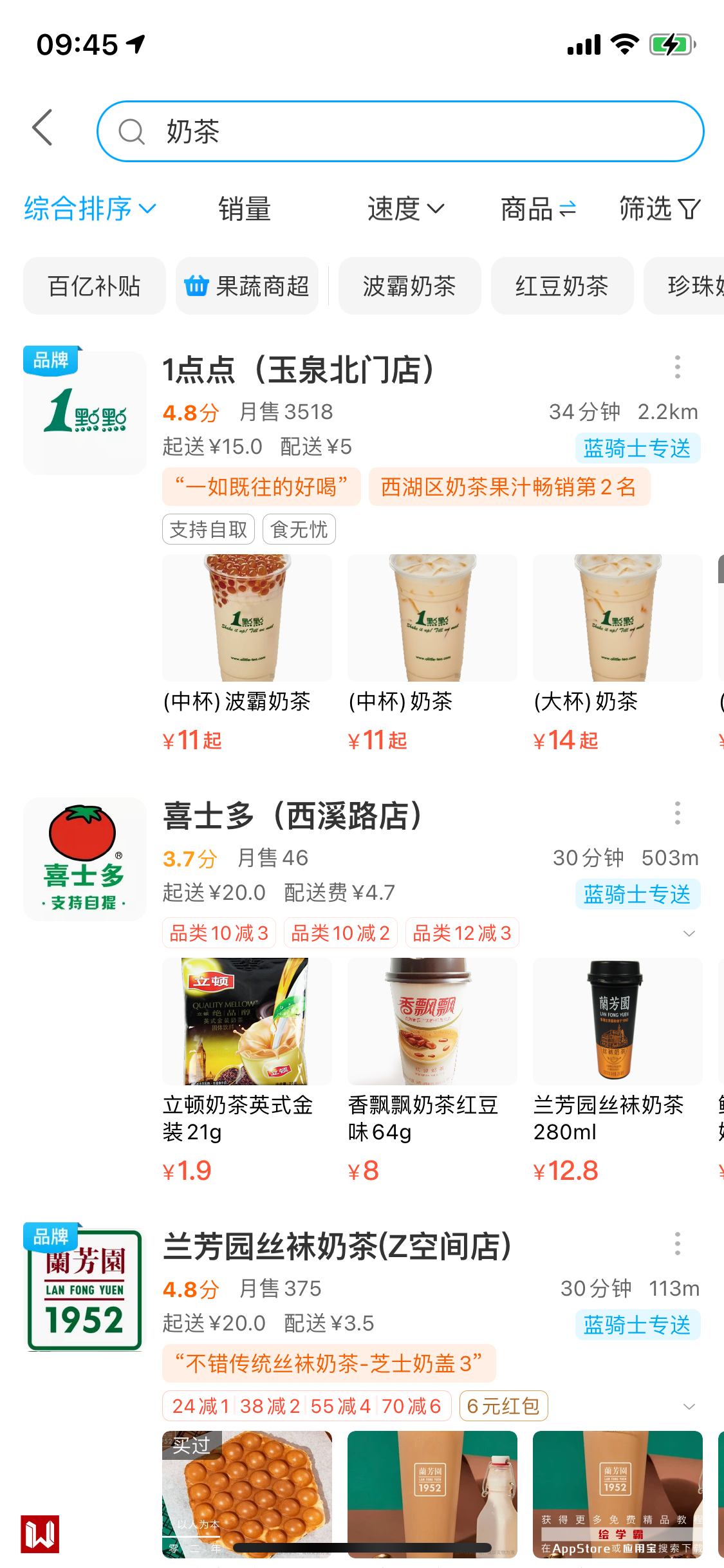724x1568 pixels.
Task: Open 1点点（玉泉北门店）store
Action: tap(299, 370)
